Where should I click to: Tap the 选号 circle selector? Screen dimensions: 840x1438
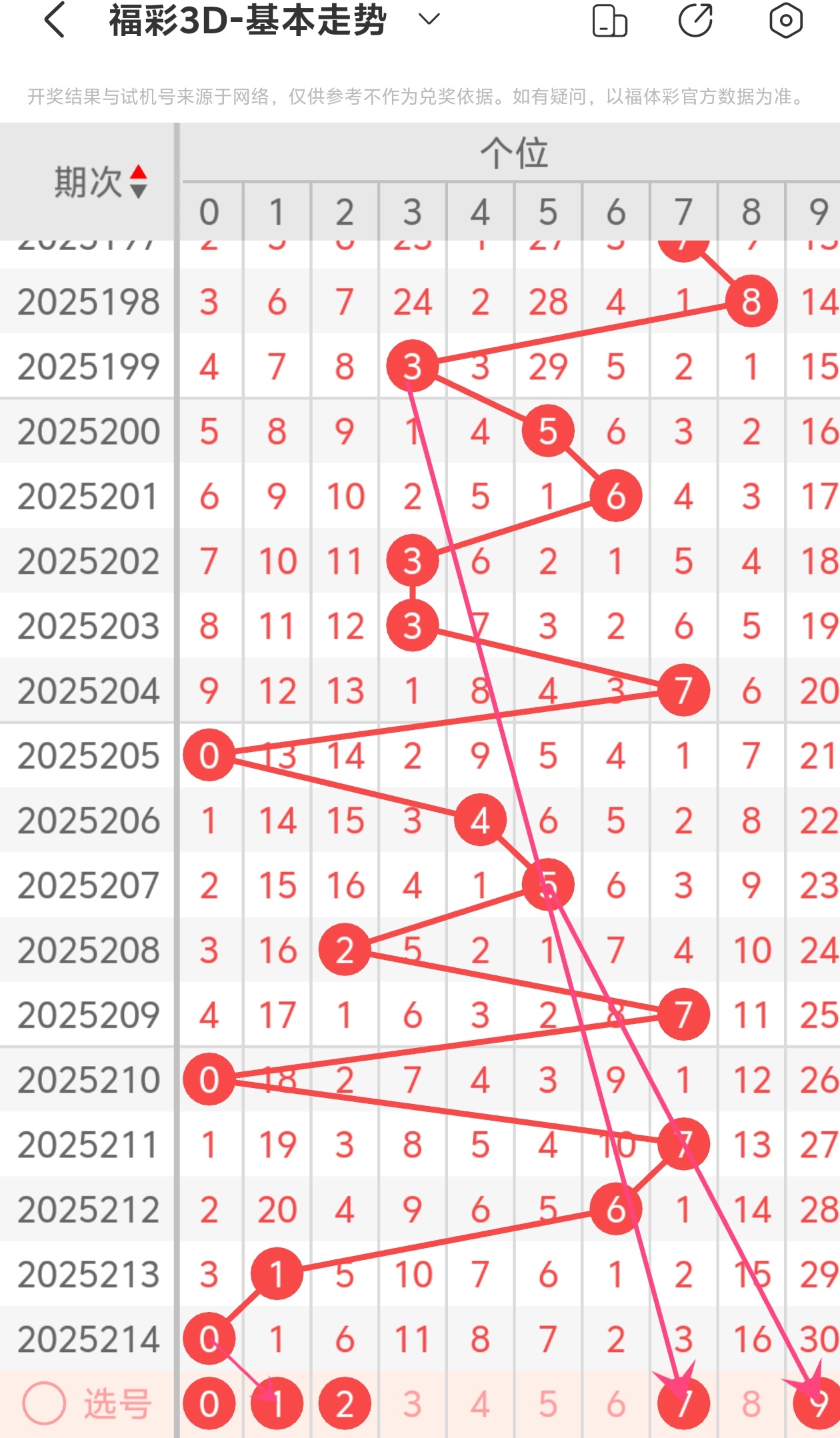44,1403
